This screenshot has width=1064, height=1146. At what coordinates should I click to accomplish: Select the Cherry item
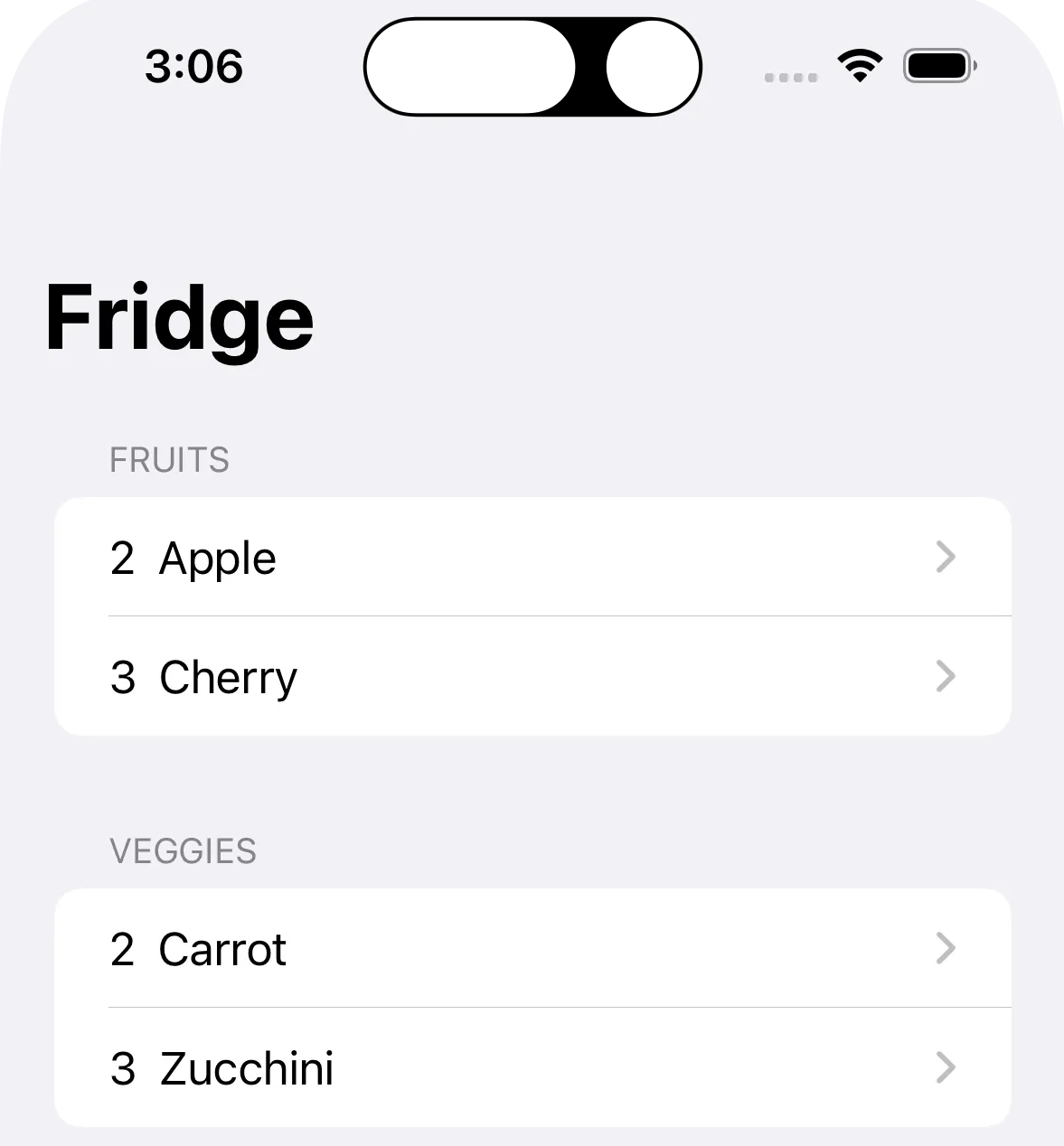(x=532, y=677)
